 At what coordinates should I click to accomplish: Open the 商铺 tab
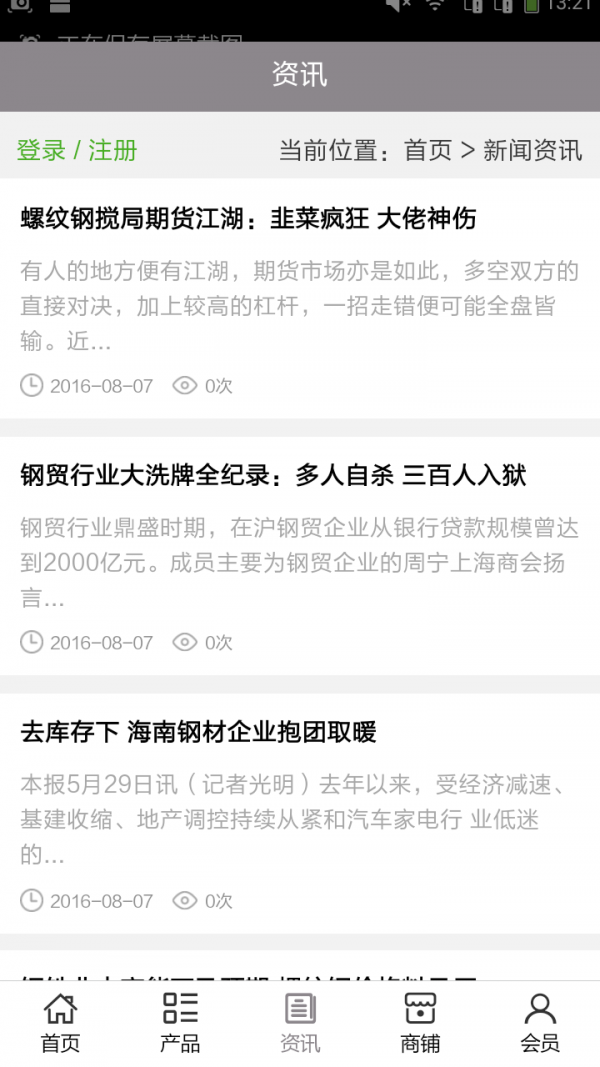point(420,1023)
